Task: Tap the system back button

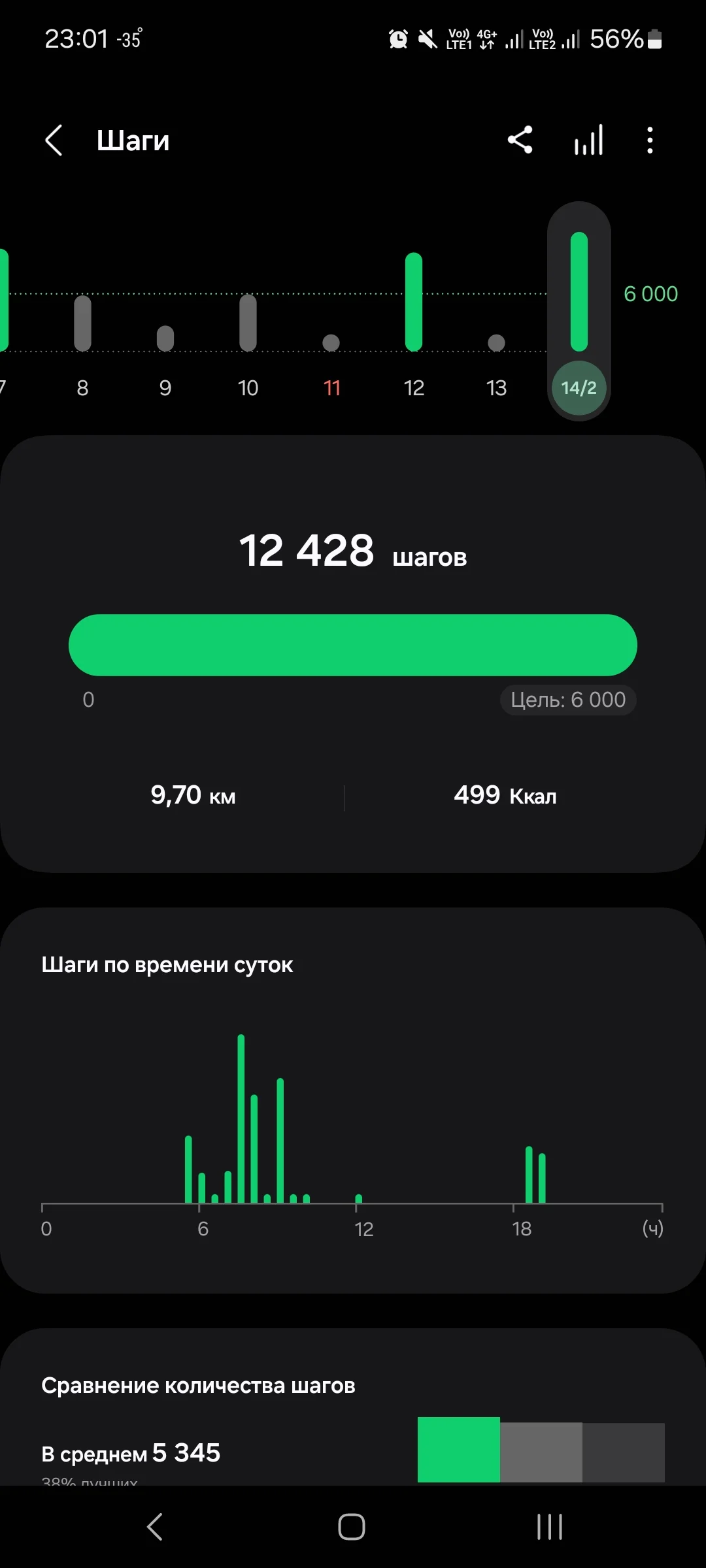Action: [155, 1527]
